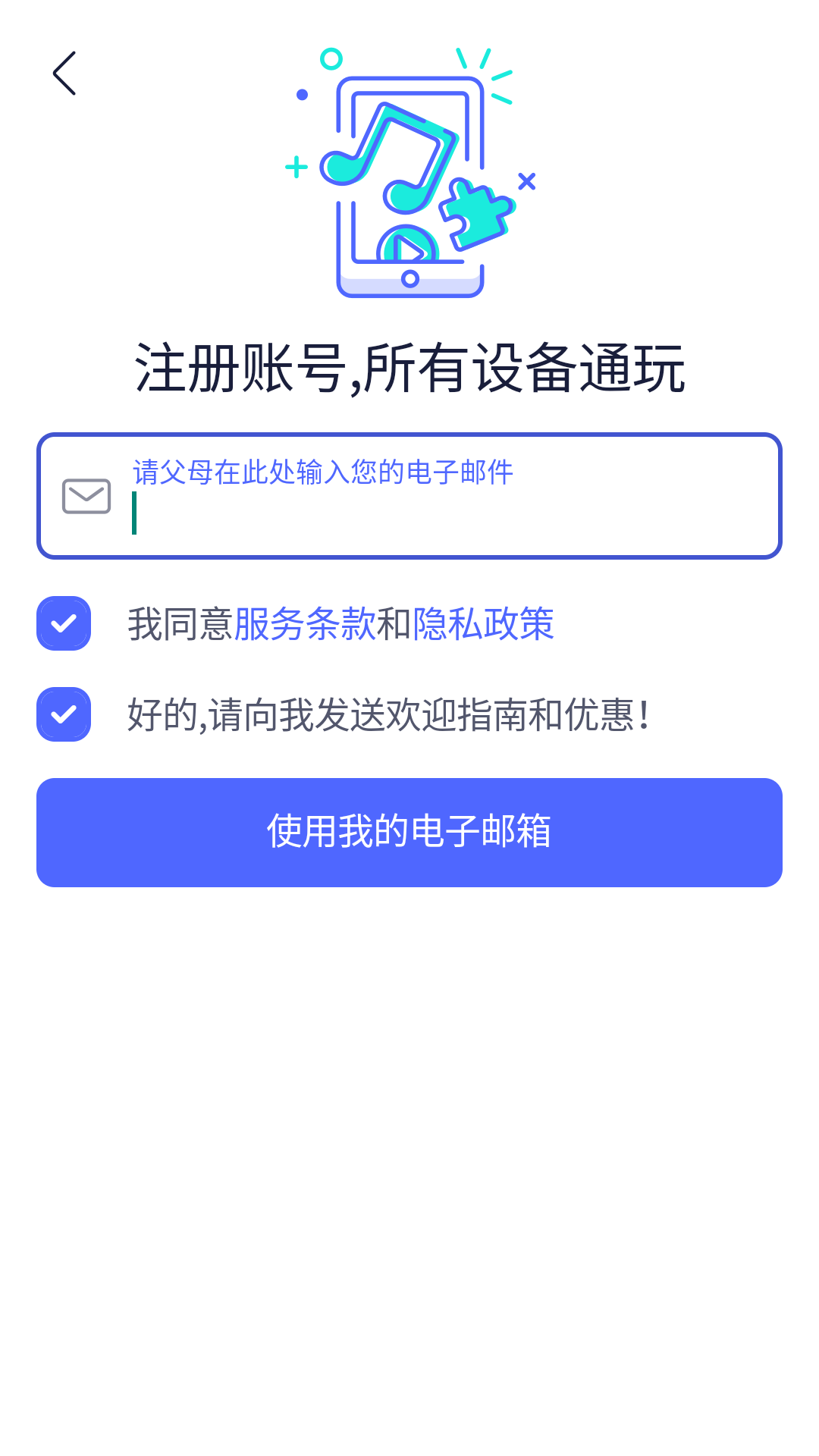Open the 隐私政策 link

coord(483,624)
